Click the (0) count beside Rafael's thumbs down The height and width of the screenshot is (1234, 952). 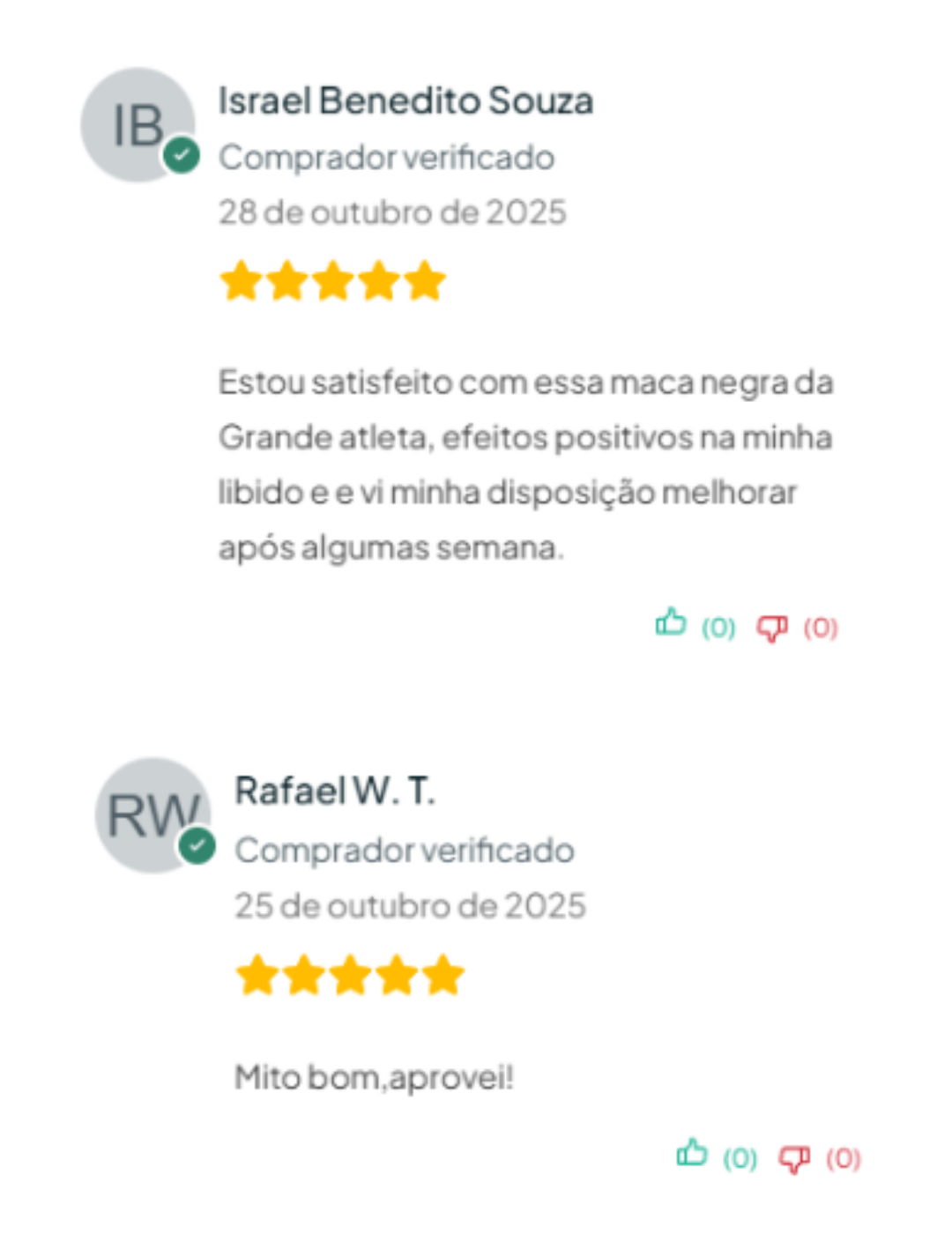[x=841, y=1158]
